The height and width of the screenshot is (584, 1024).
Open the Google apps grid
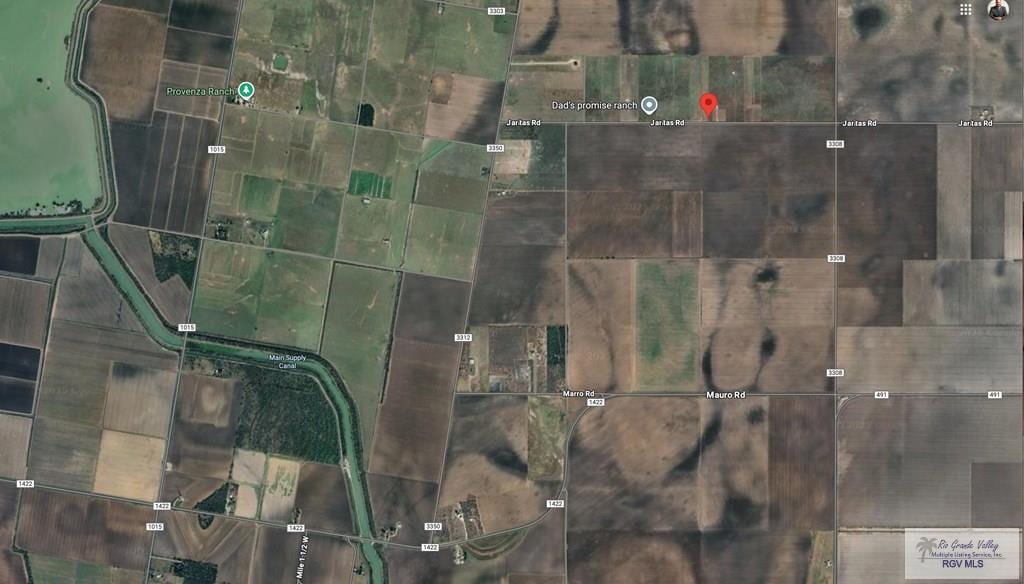[965, 9]
